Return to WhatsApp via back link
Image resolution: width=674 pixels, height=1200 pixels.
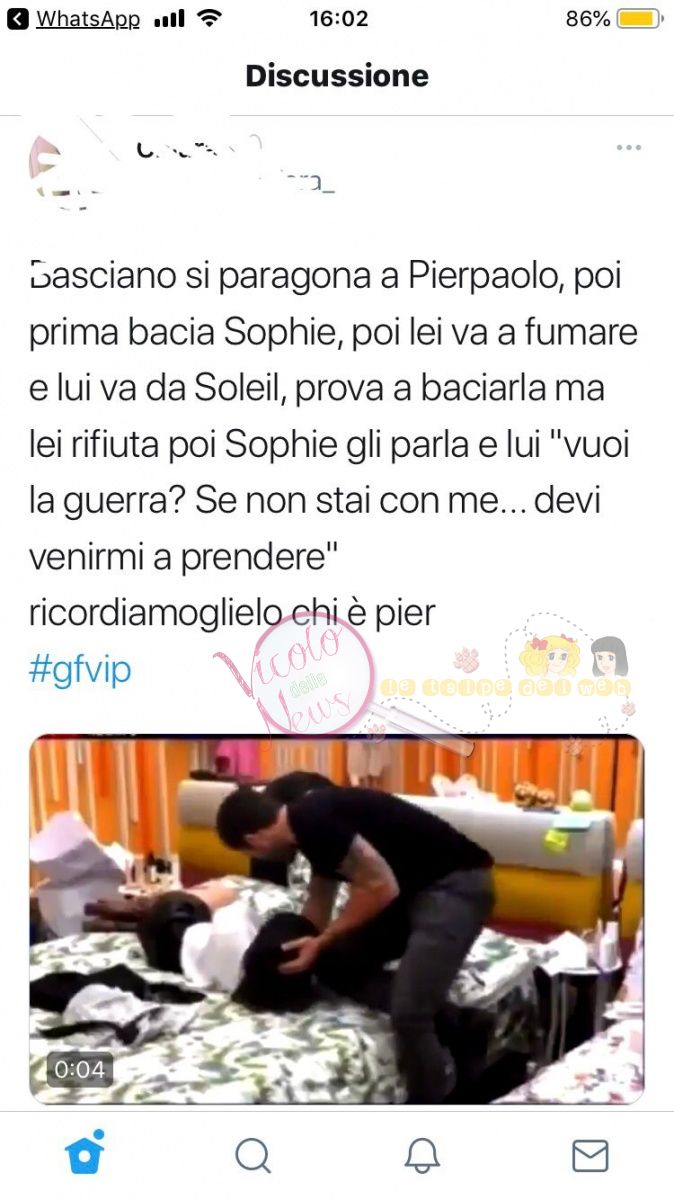(75, 19)
